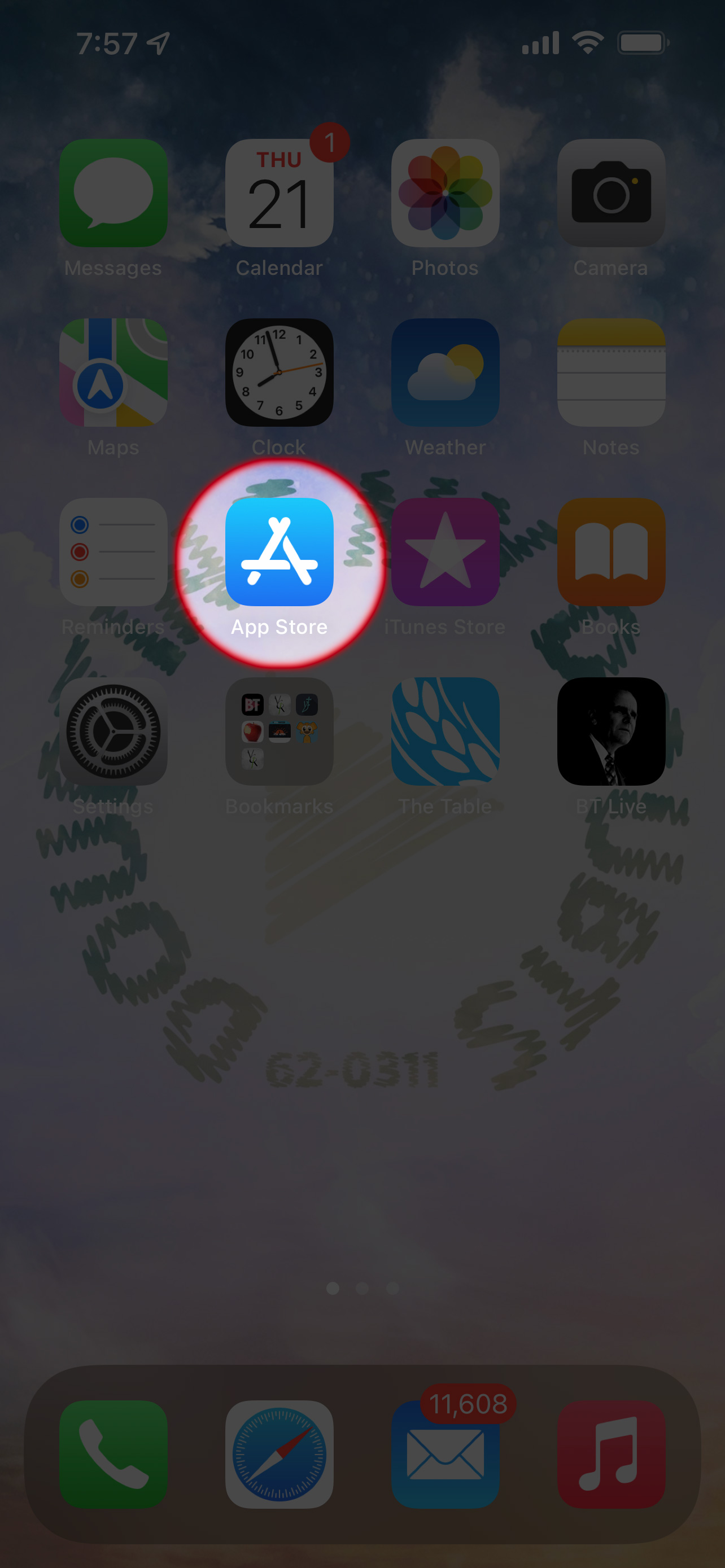Tap the Phone app in dock
Image resolution: width=725 pixels, height=1568 pixels.
pyautogui.click(x=113, y=1453)
